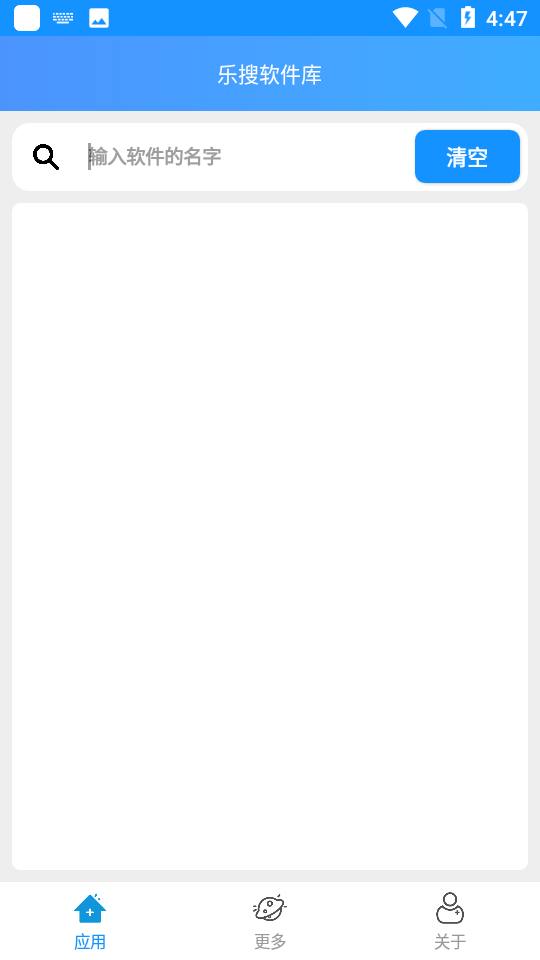The height and width of the screenshot is (960, 540).
Task: Tap the magnifier search icon
Action: coord(46,157)
